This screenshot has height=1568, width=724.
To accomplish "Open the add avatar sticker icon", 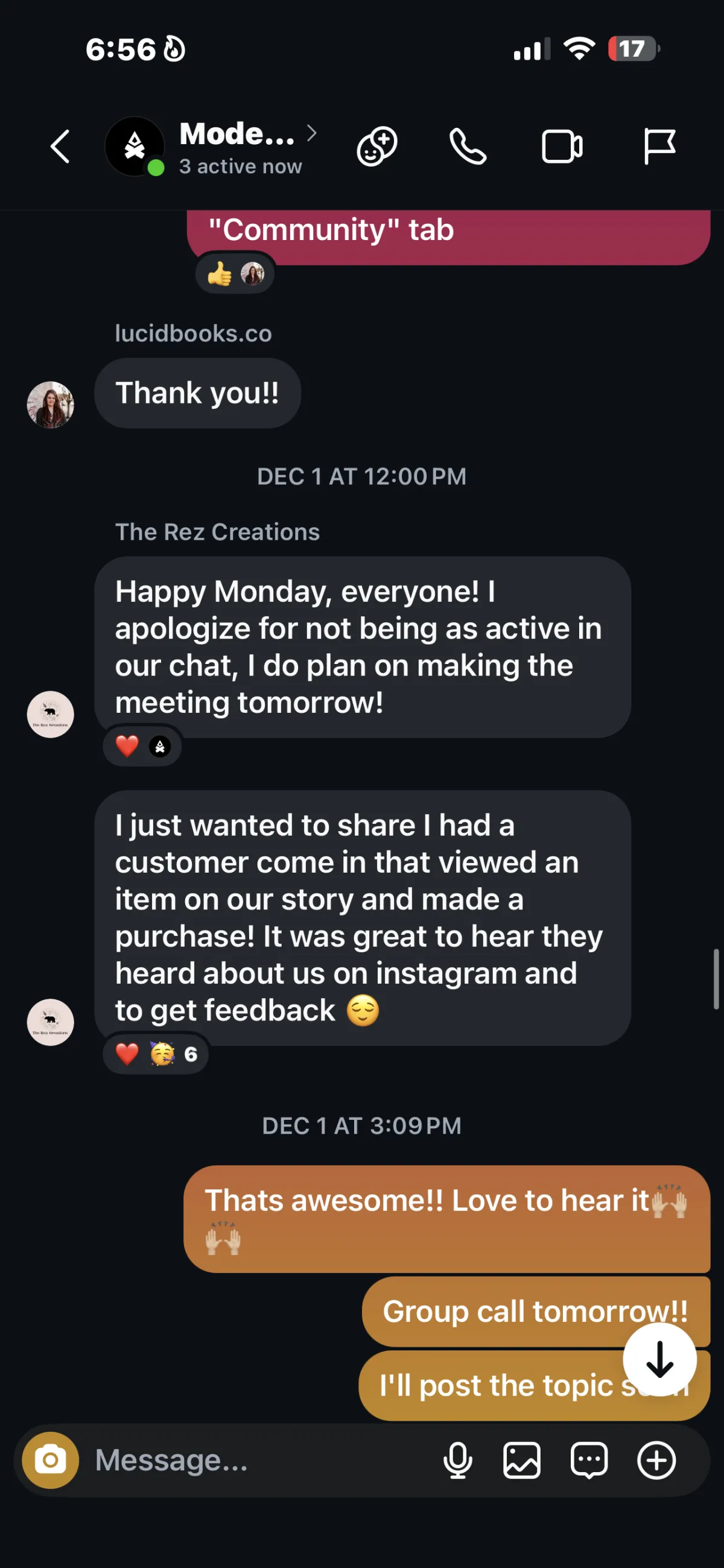I will (376, 147).
